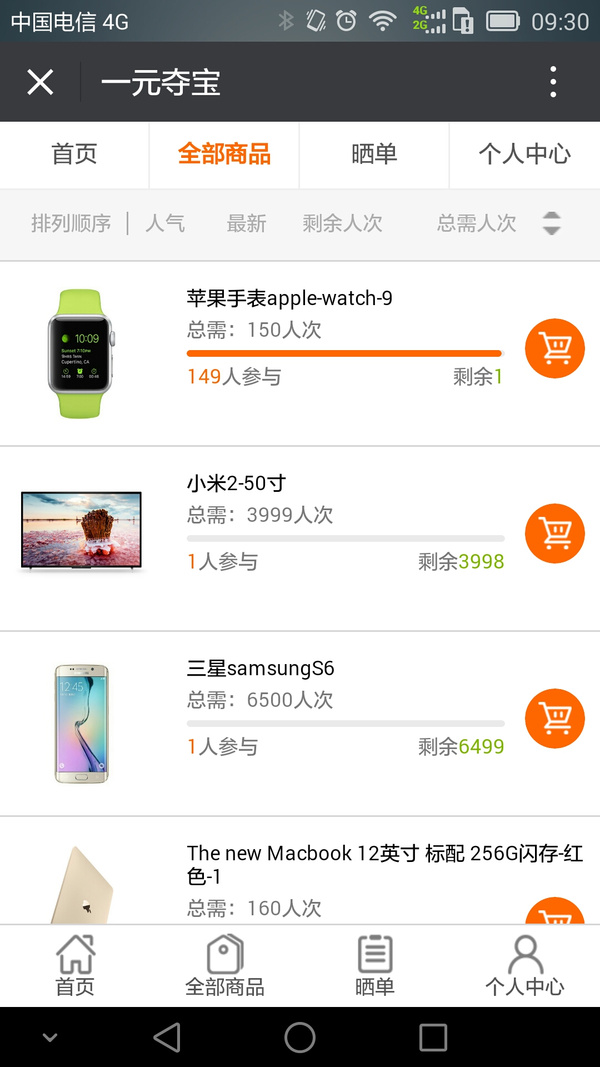
Task: Go to the top 个人中心 tab
Action: pos(524,154)
